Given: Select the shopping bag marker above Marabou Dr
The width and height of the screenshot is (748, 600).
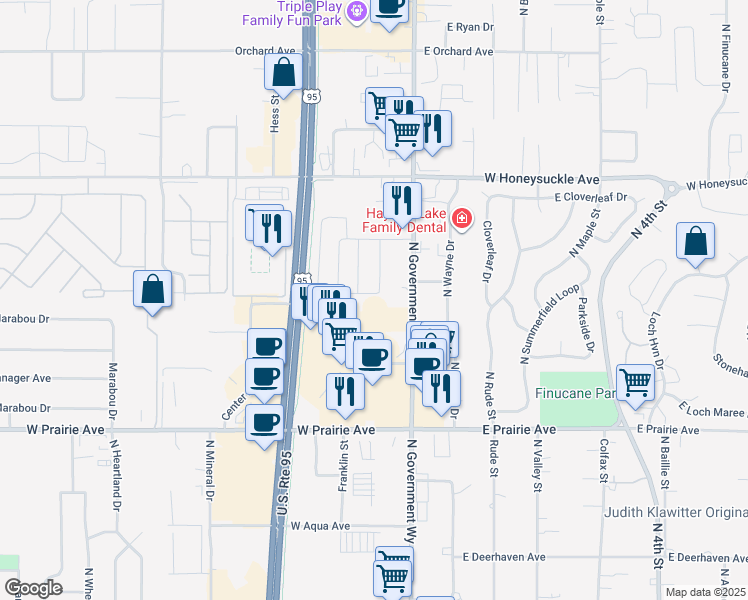Looking at the screenshot, I should pyautogui.click(x=153, y=291).
